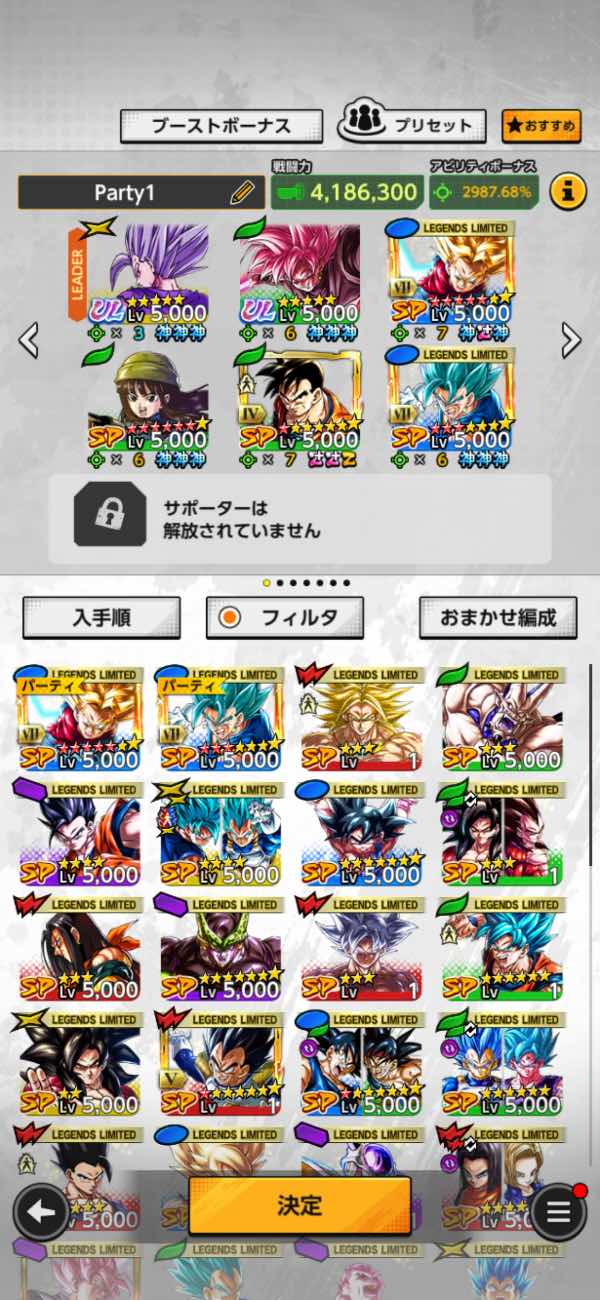This screenshot has height=1300, width=600.
Task: Go to the previous party
Action: click(29, 340)
